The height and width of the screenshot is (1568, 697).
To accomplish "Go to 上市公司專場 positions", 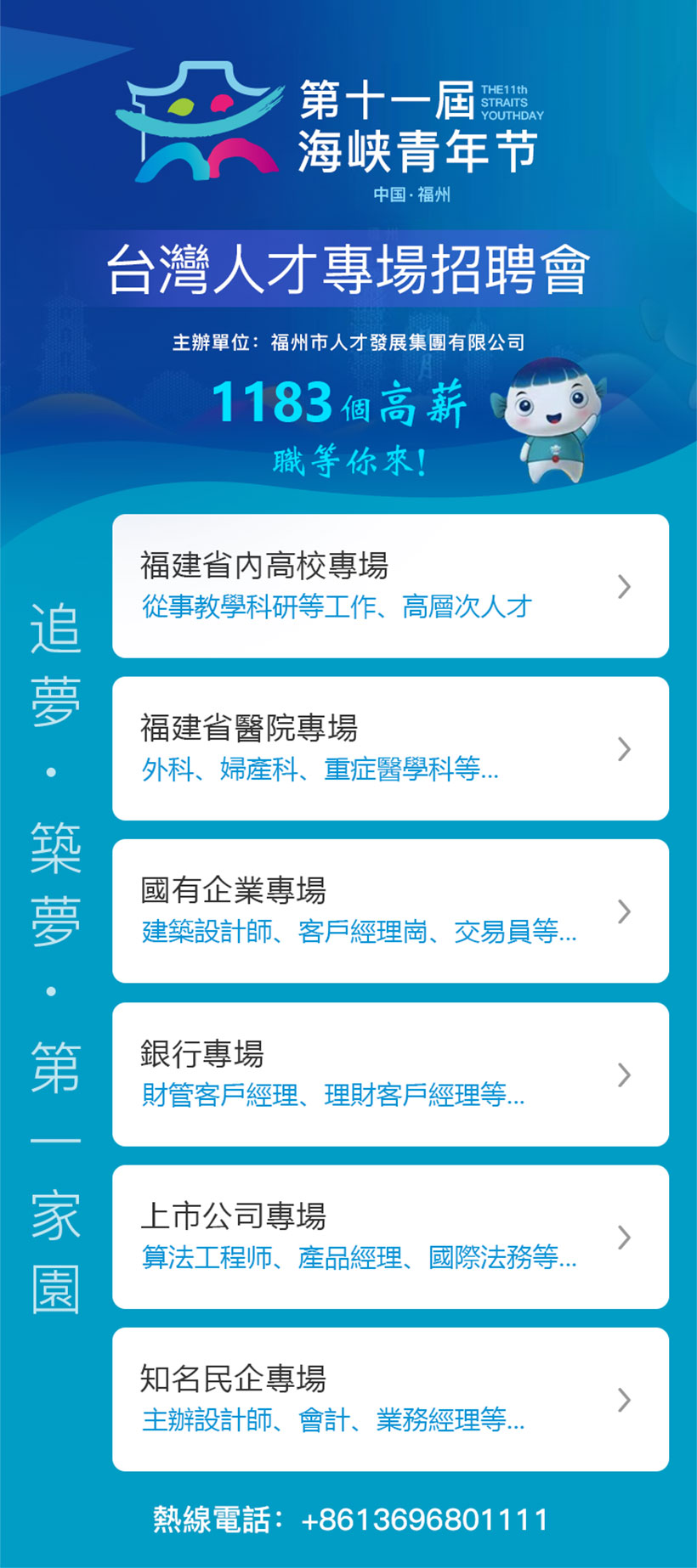I will 390,1237.
